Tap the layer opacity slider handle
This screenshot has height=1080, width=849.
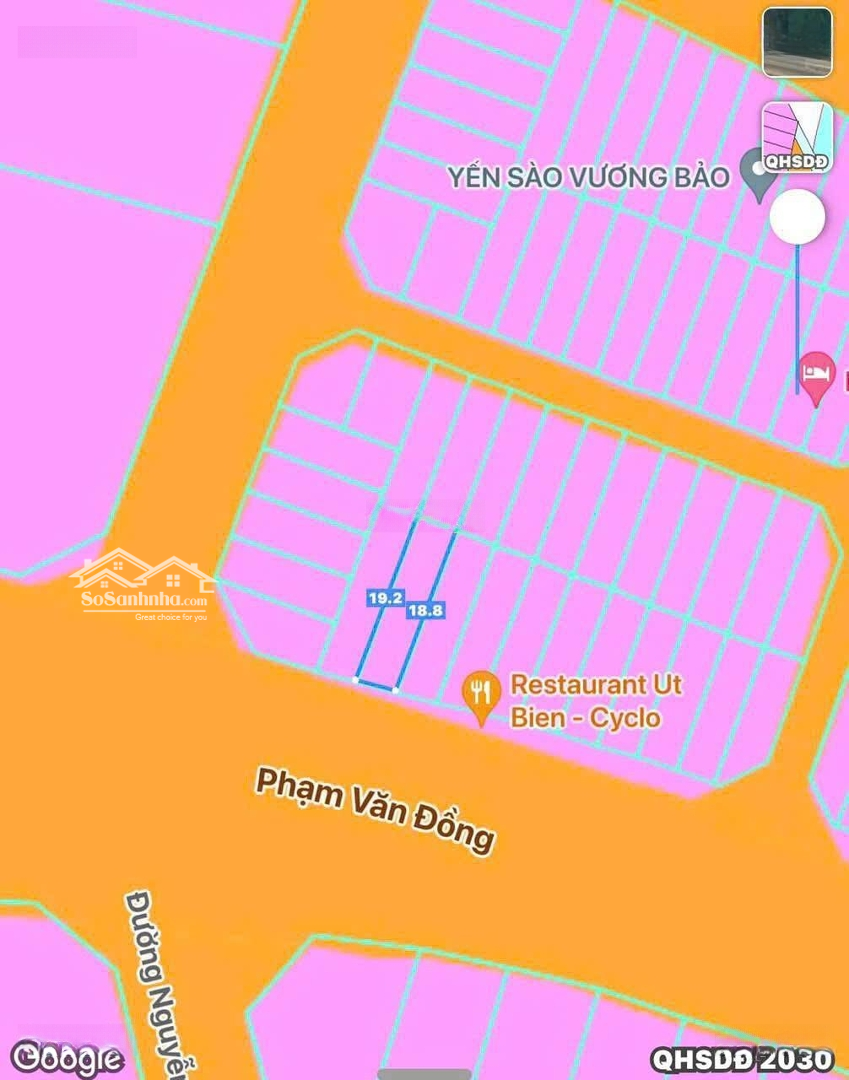(797, 216)
